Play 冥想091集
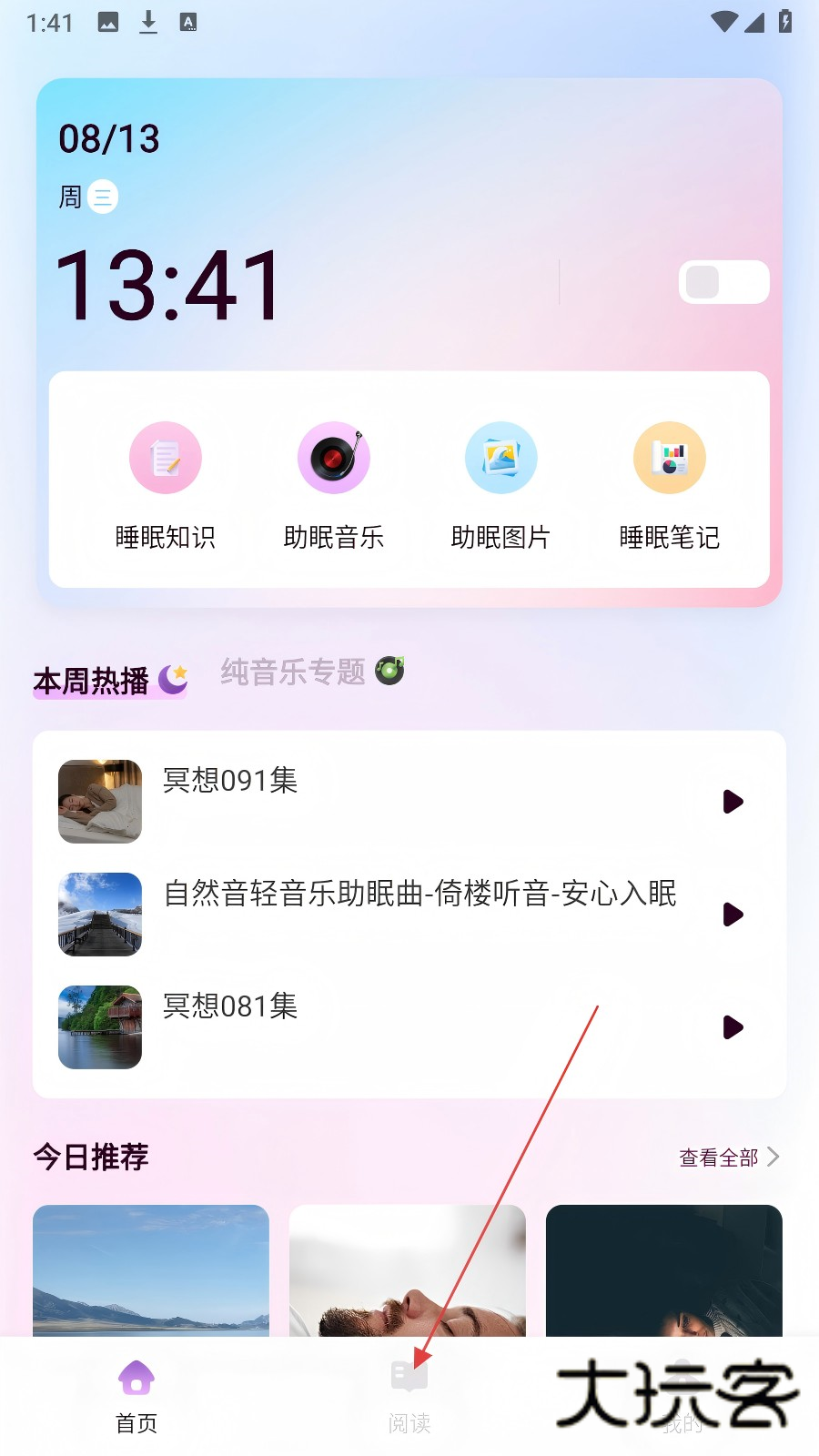 pos(733,802)
